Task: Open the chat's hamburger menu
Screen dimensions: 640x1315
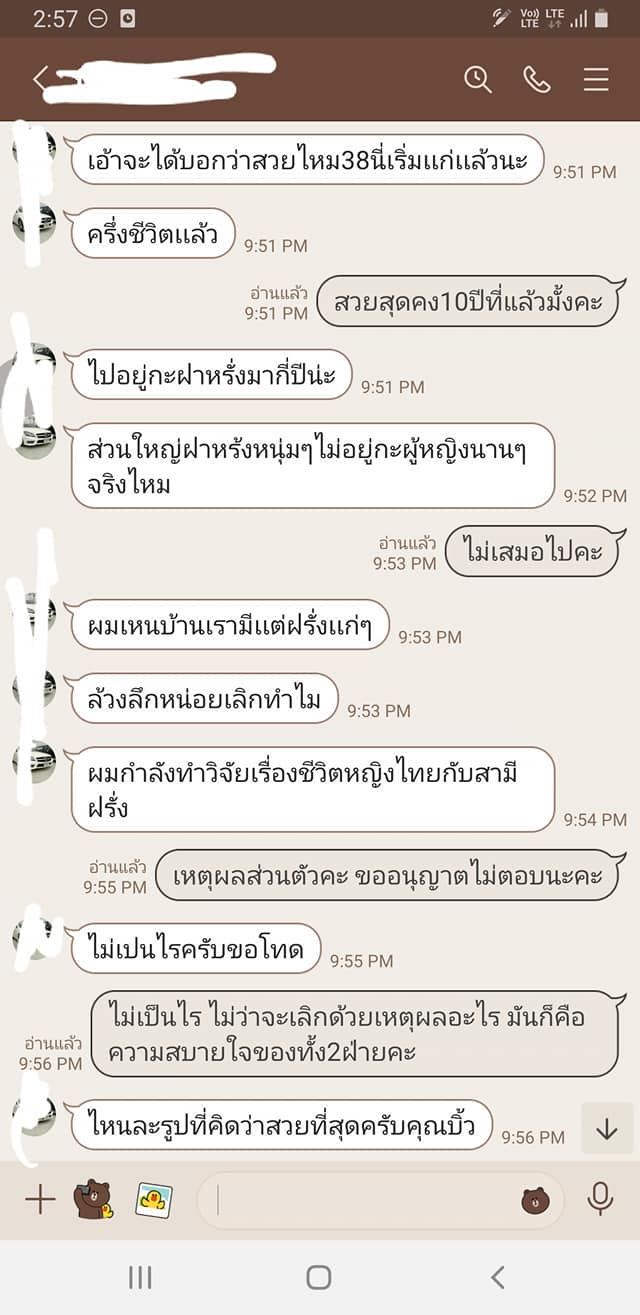Action: (x=596, y=80)
